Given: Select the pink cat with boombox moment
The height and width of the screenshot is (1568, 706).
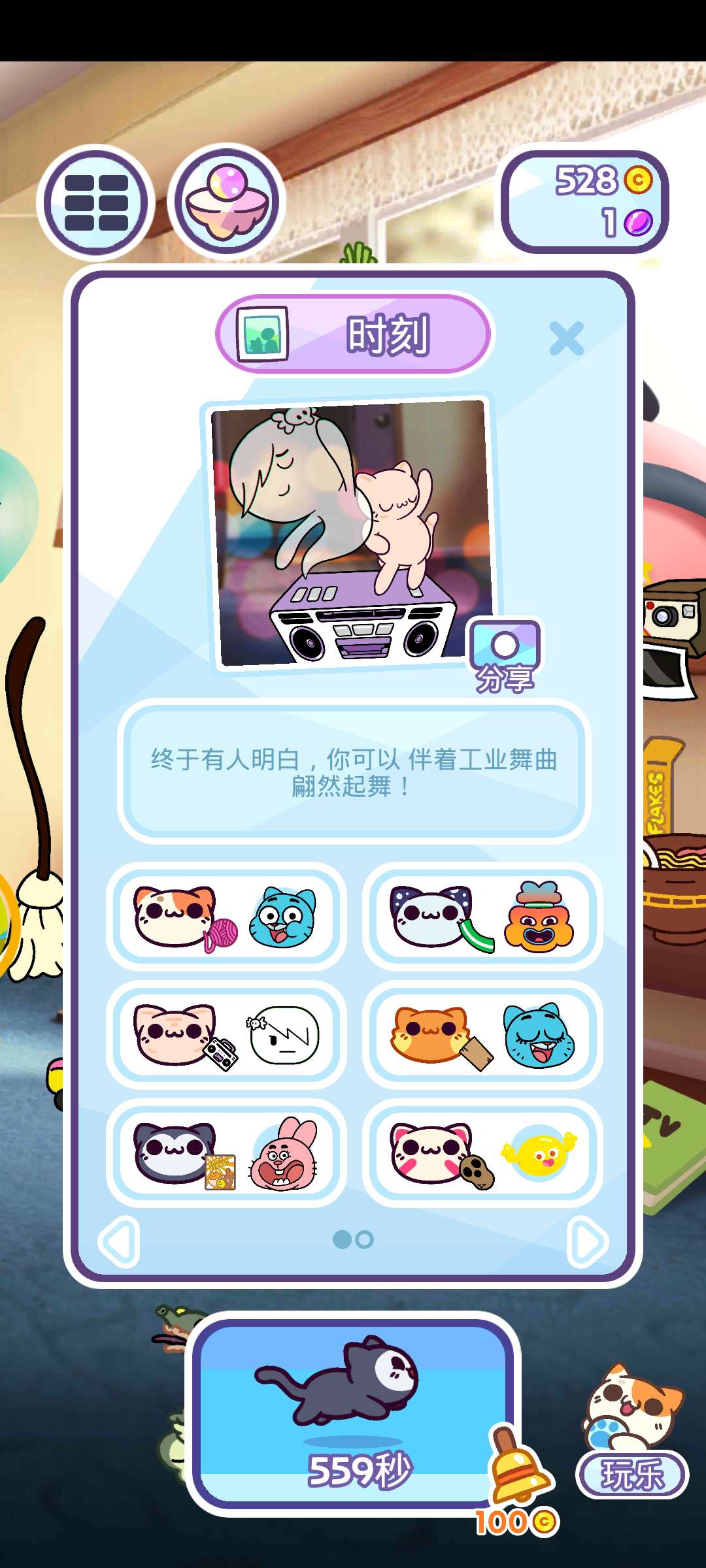Looking at the screenshot, I should click(226, 1035).
